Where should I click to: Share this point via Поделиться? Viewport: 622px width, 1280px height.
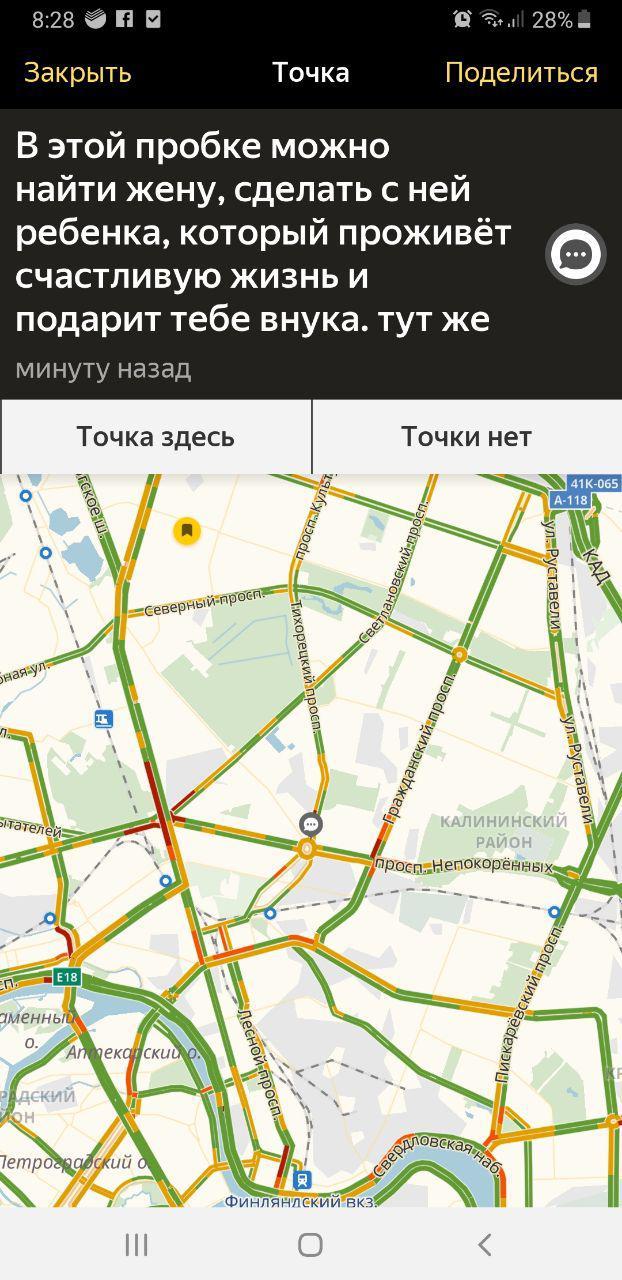tap(521, 73)
